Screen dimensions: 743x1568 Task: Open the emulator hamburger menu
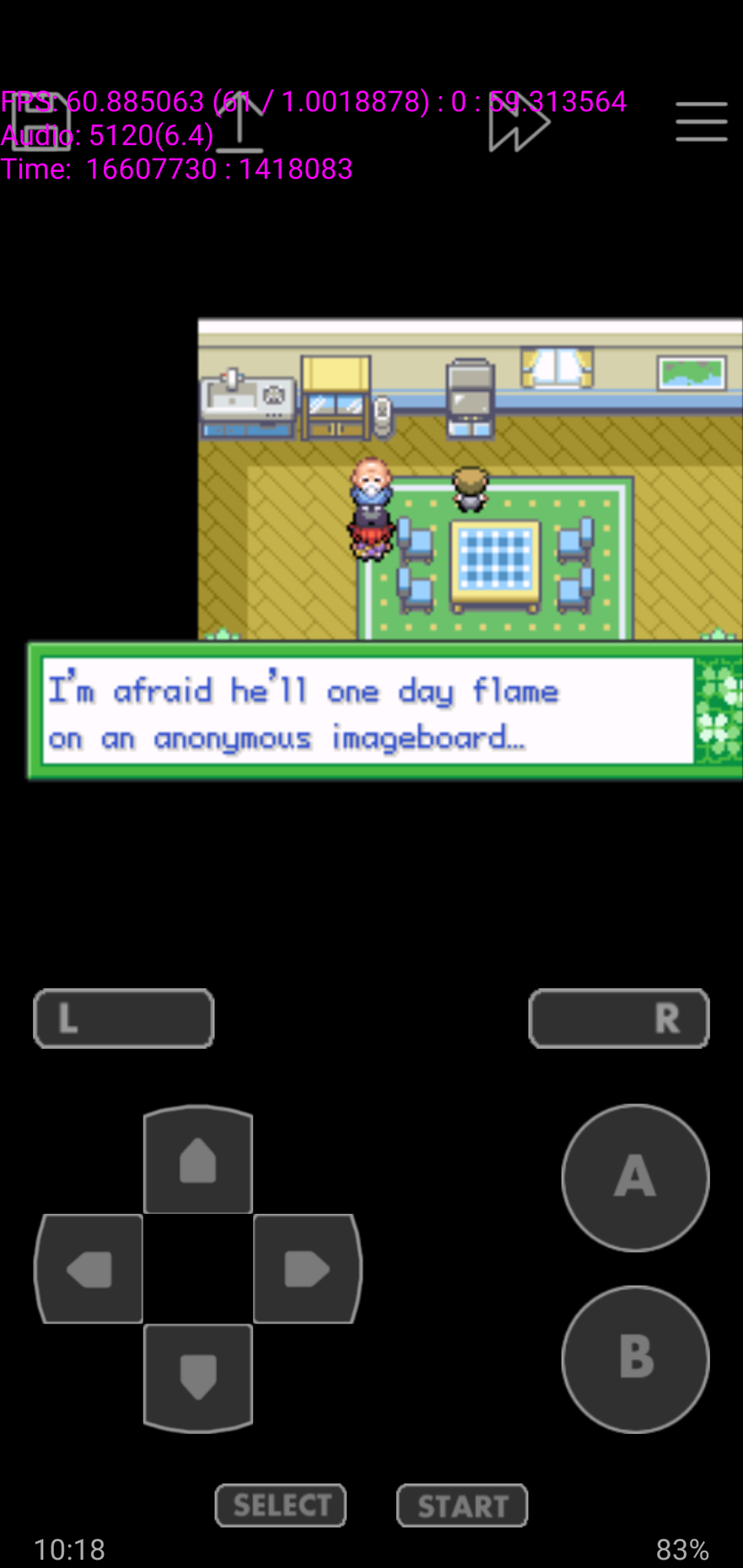702,121
